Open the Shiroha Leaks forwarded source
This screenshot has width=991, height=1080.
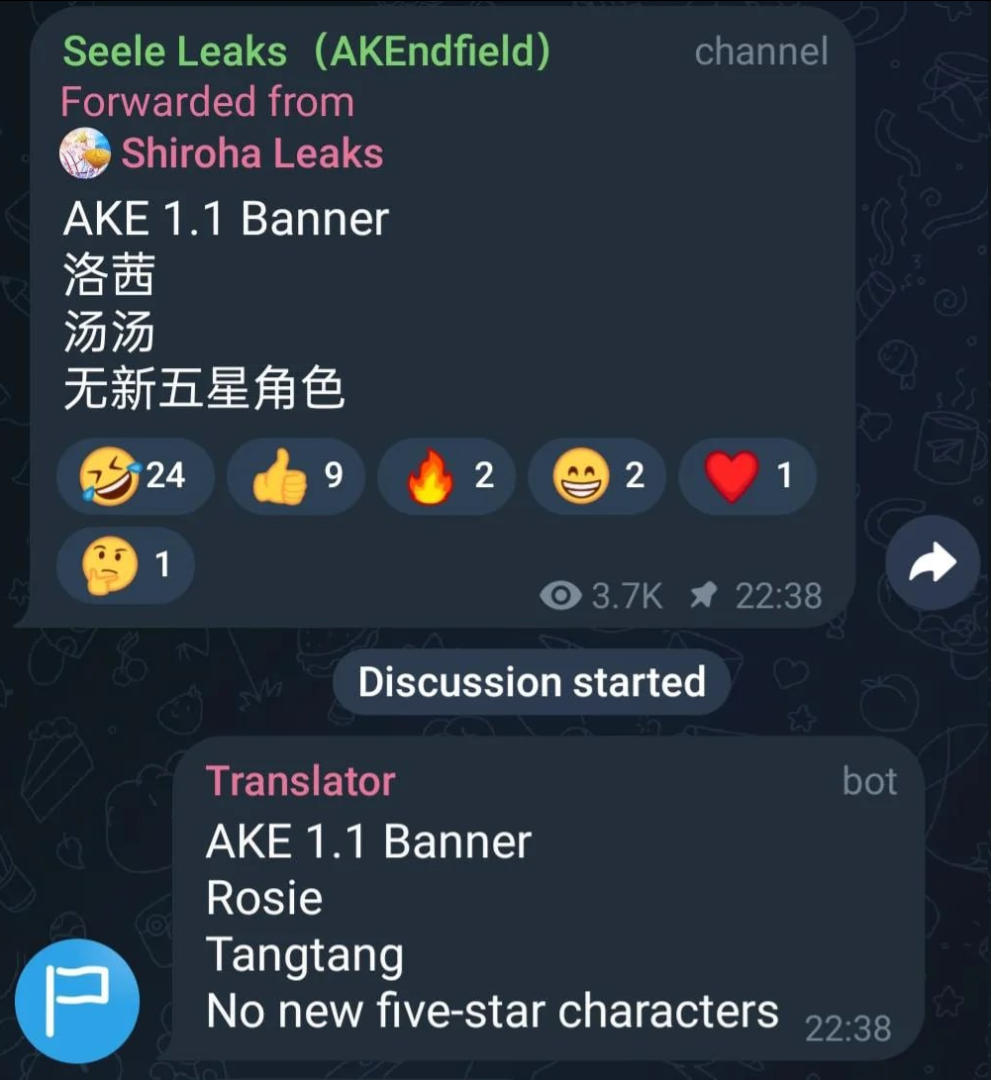click(x=252, y=154)
